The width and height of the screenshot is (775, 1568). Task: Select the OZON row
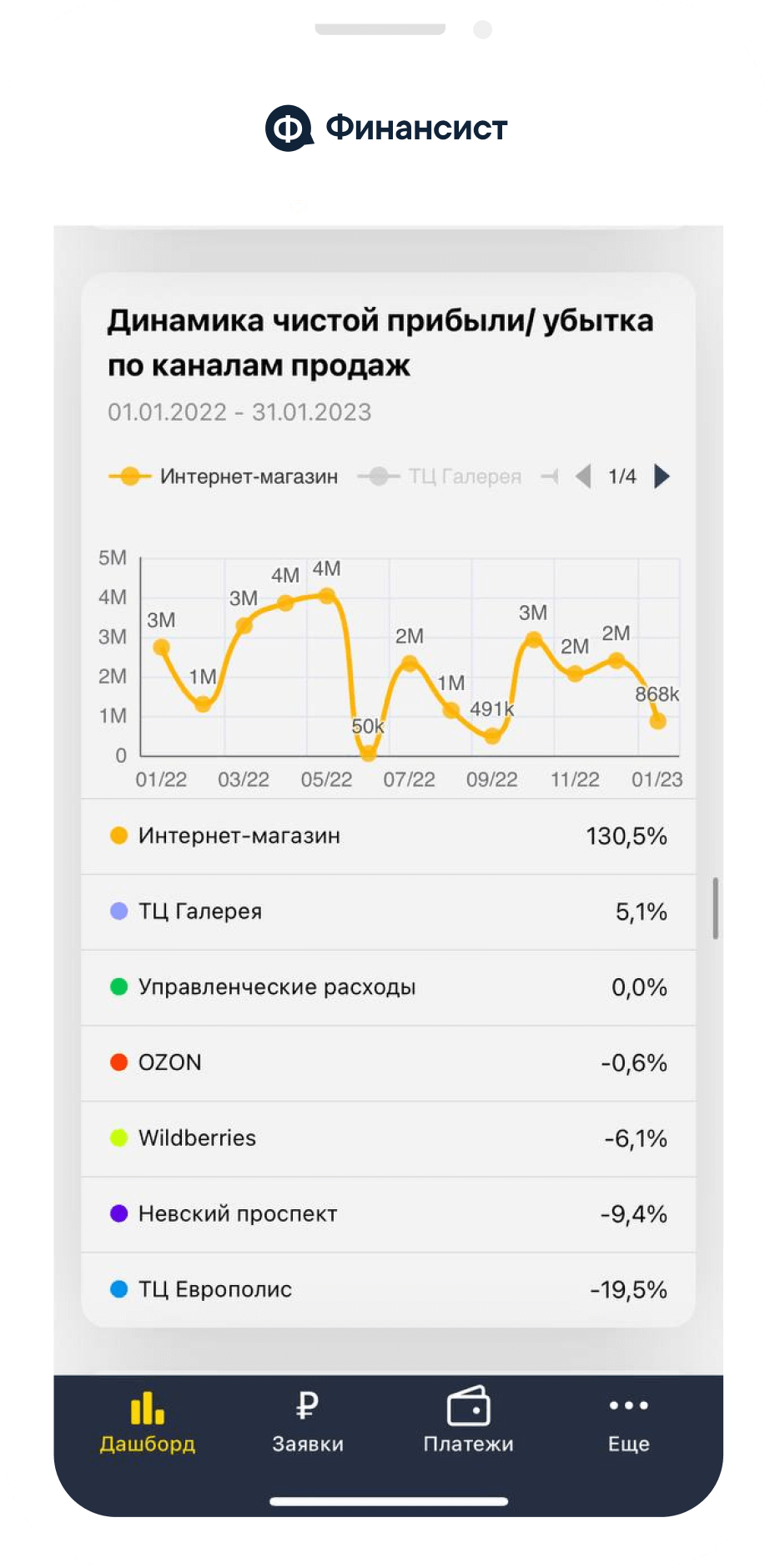click(388, 1062)
